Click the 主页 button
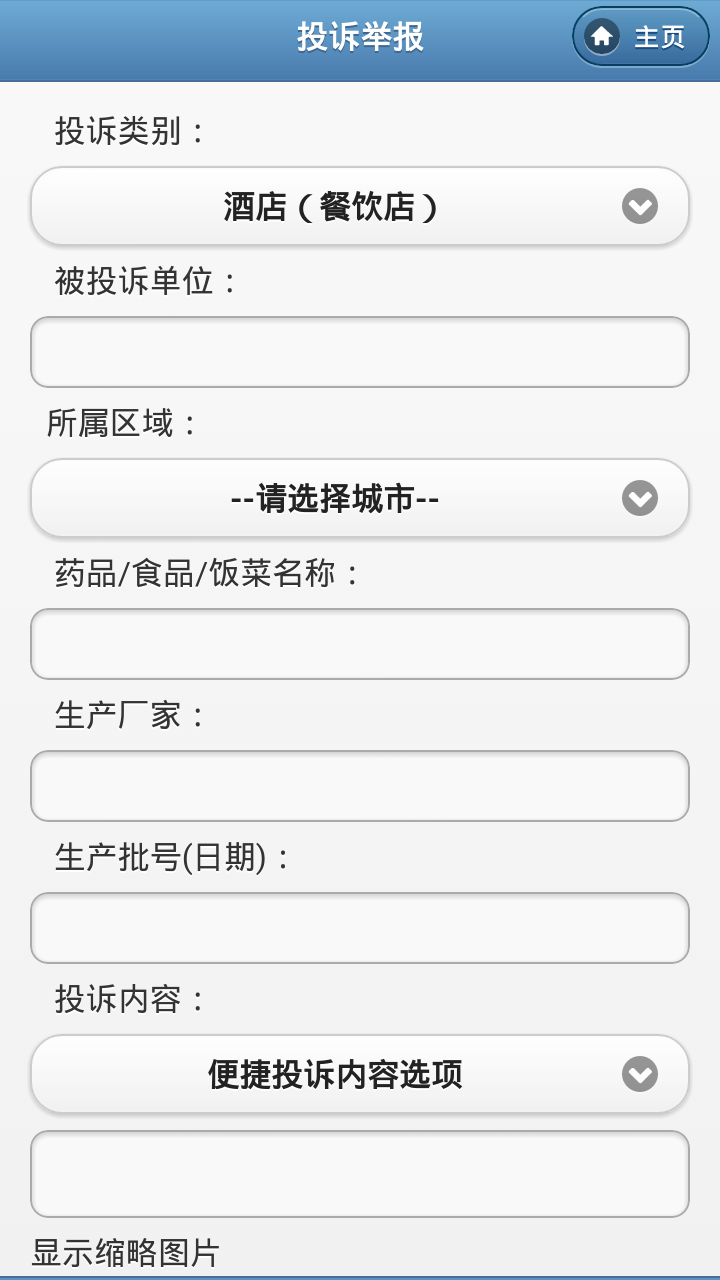720x1280 pixels. [639, 37]
